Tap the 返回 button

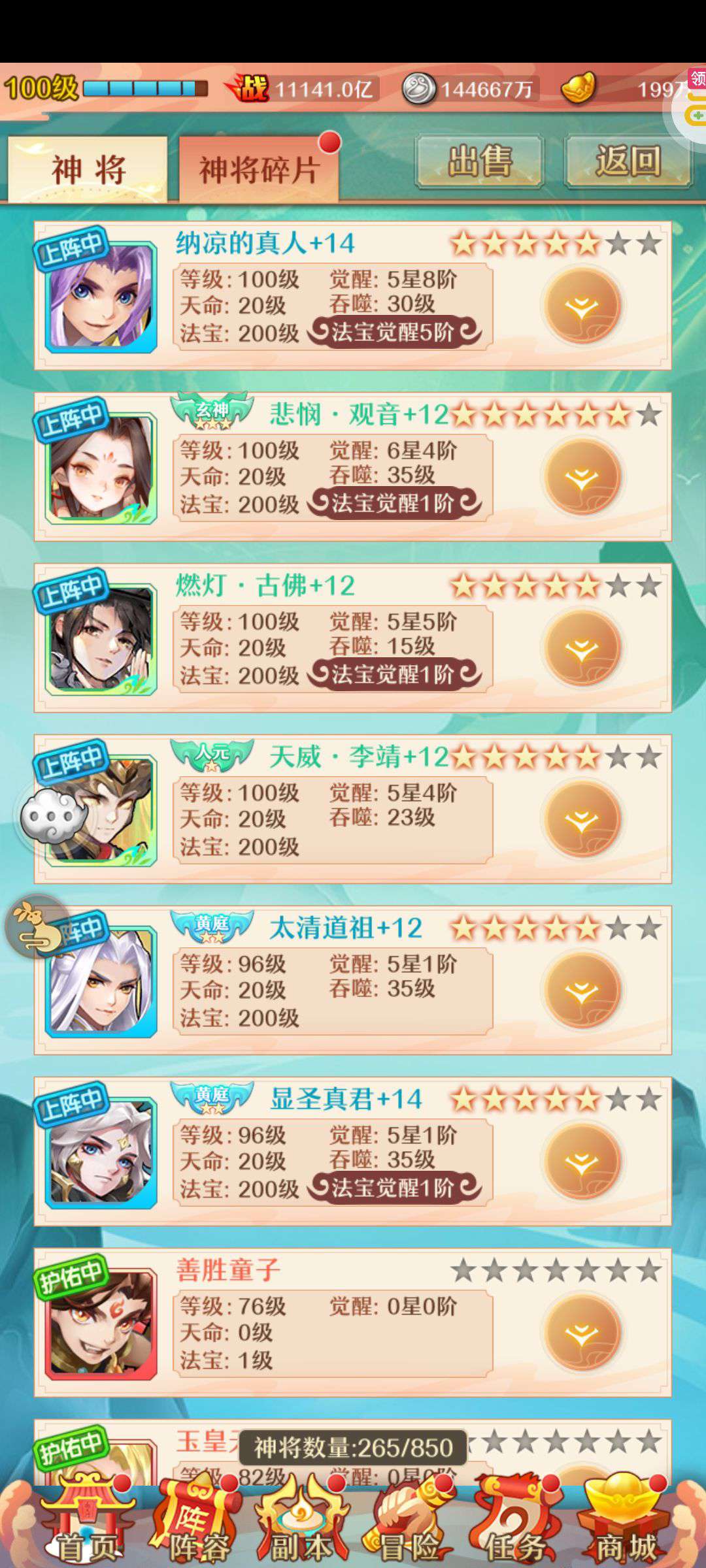[x=628, y=161]
